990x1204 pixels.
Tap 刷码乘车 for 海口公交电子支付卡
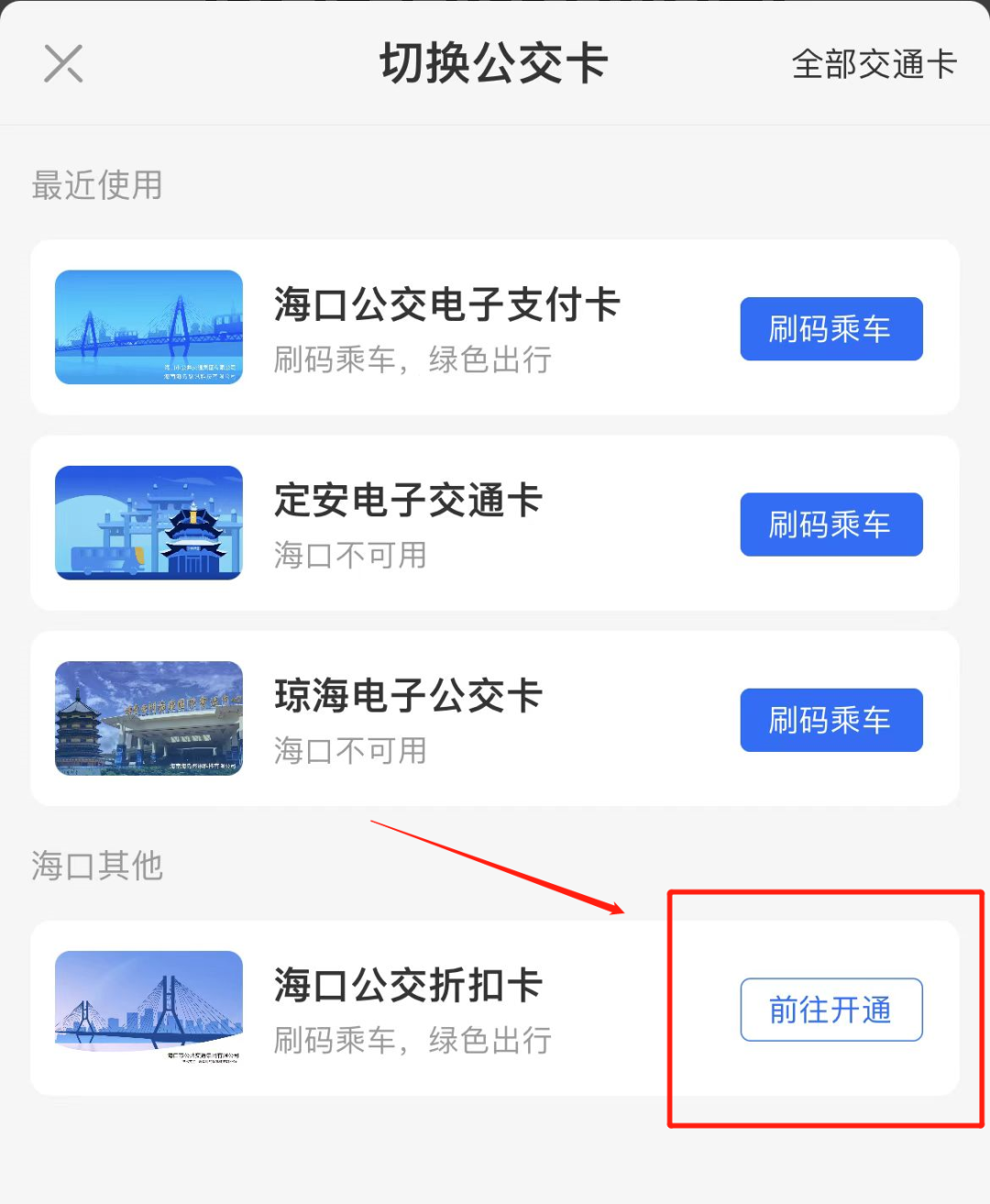point(830,329)
